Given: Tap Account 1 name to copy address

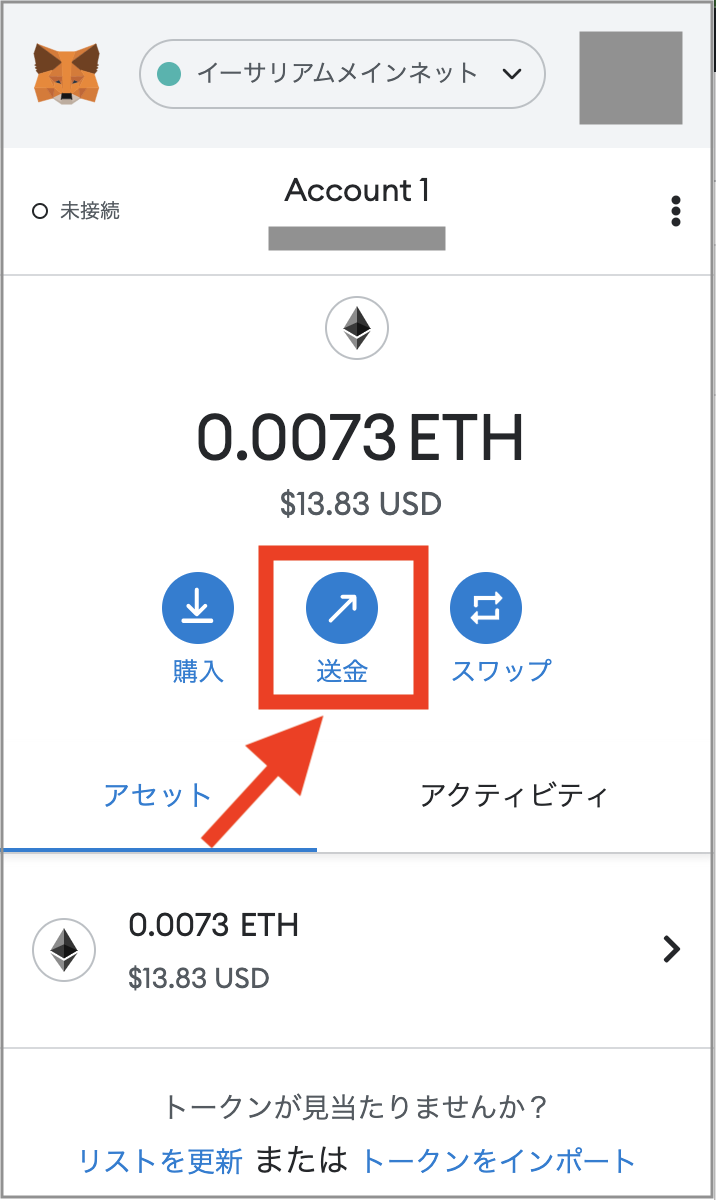Looking at the screenshot, I should point(357,191).
